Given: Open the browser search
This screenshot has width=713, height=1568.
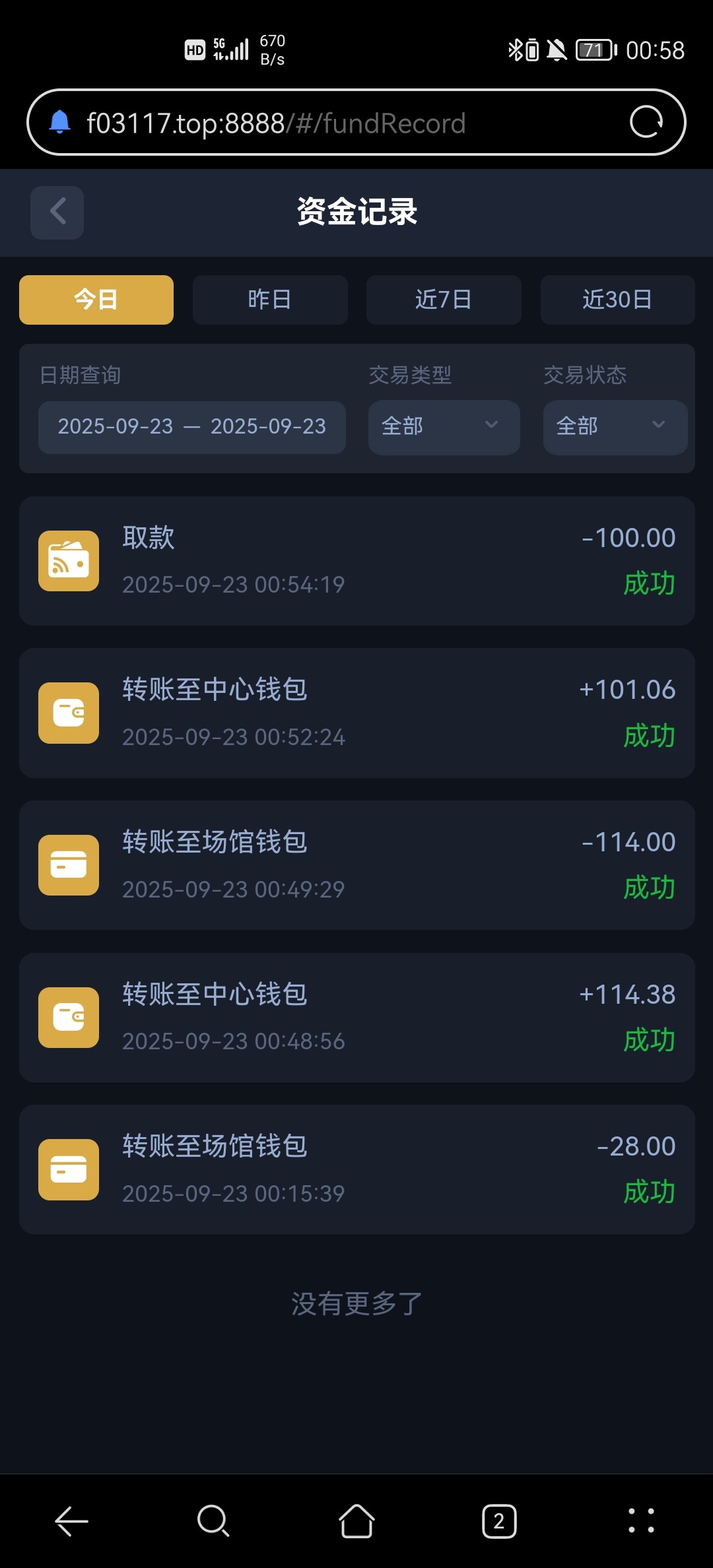Looking at the screenshot, I should point(213,1521).
